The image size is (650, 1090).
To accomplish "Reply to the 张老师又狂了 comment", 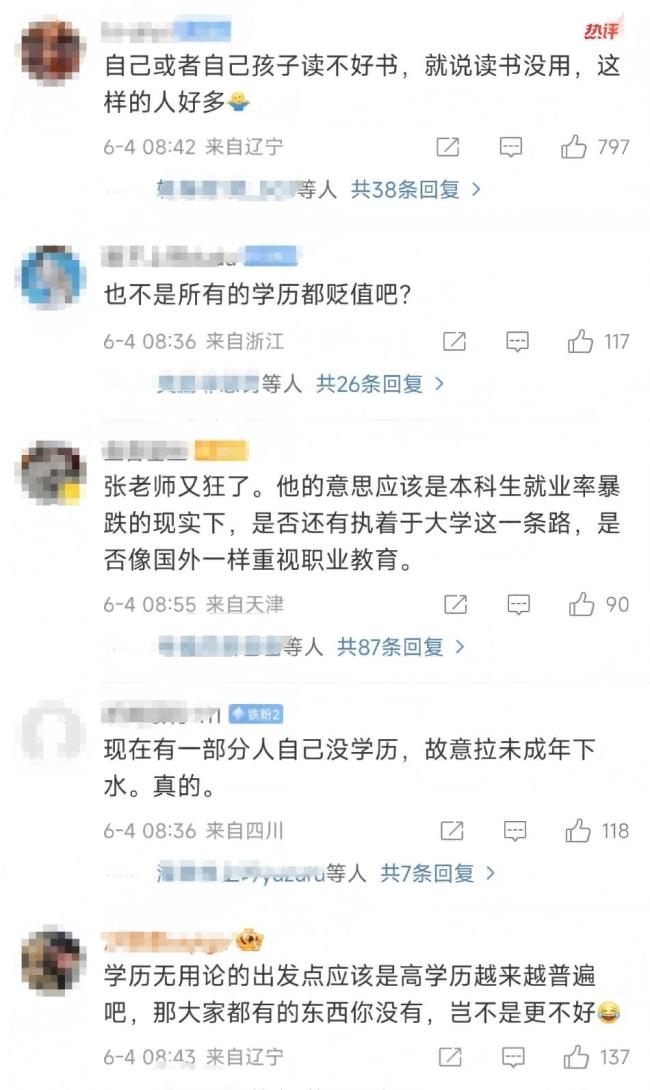I will tap(518, 605).
